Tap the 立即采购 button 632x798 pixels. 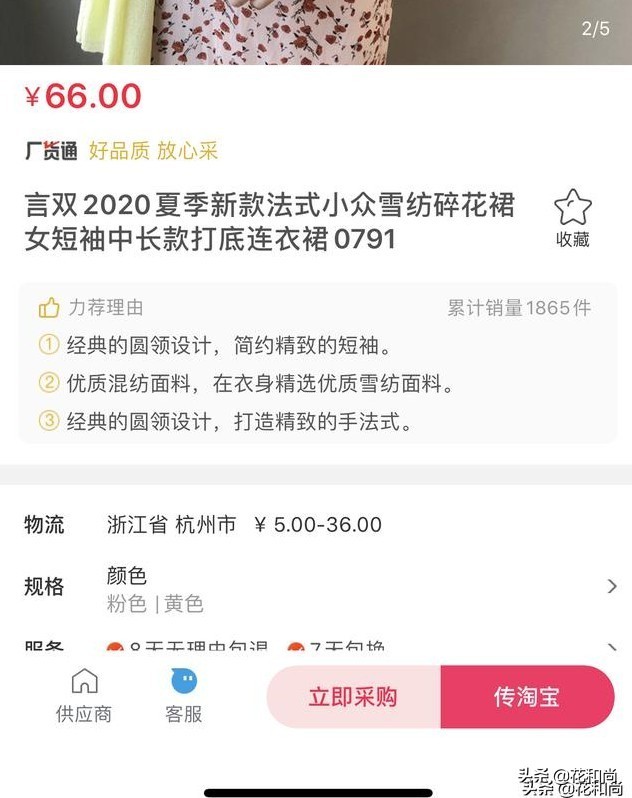point(353,697)
